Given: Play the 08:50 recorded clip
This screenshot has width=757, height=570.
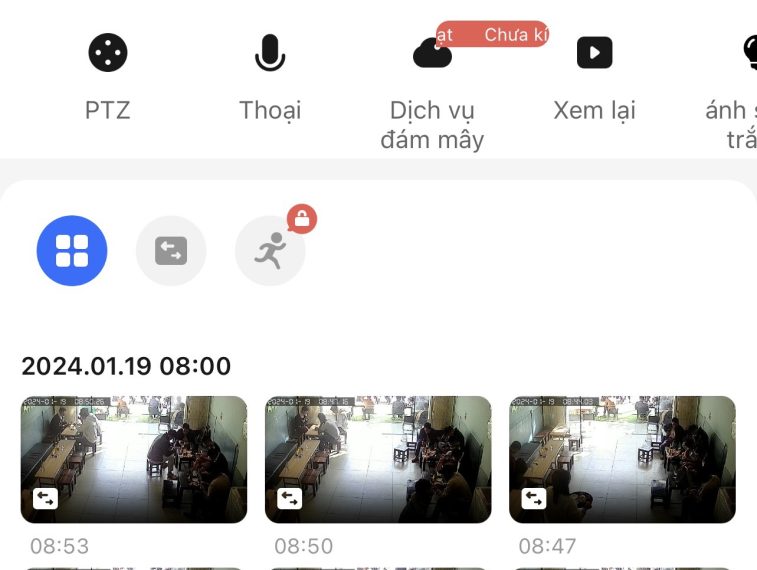Looking at the screenshot, I should click(378, 459).
